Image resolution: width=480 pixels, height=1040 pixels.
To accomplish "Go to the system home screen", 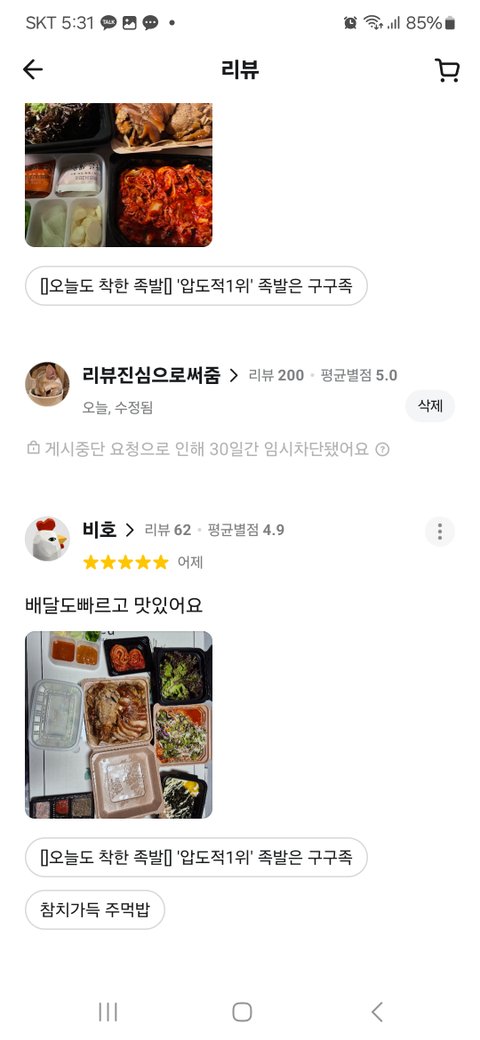I will click(x=242, y=1011).
